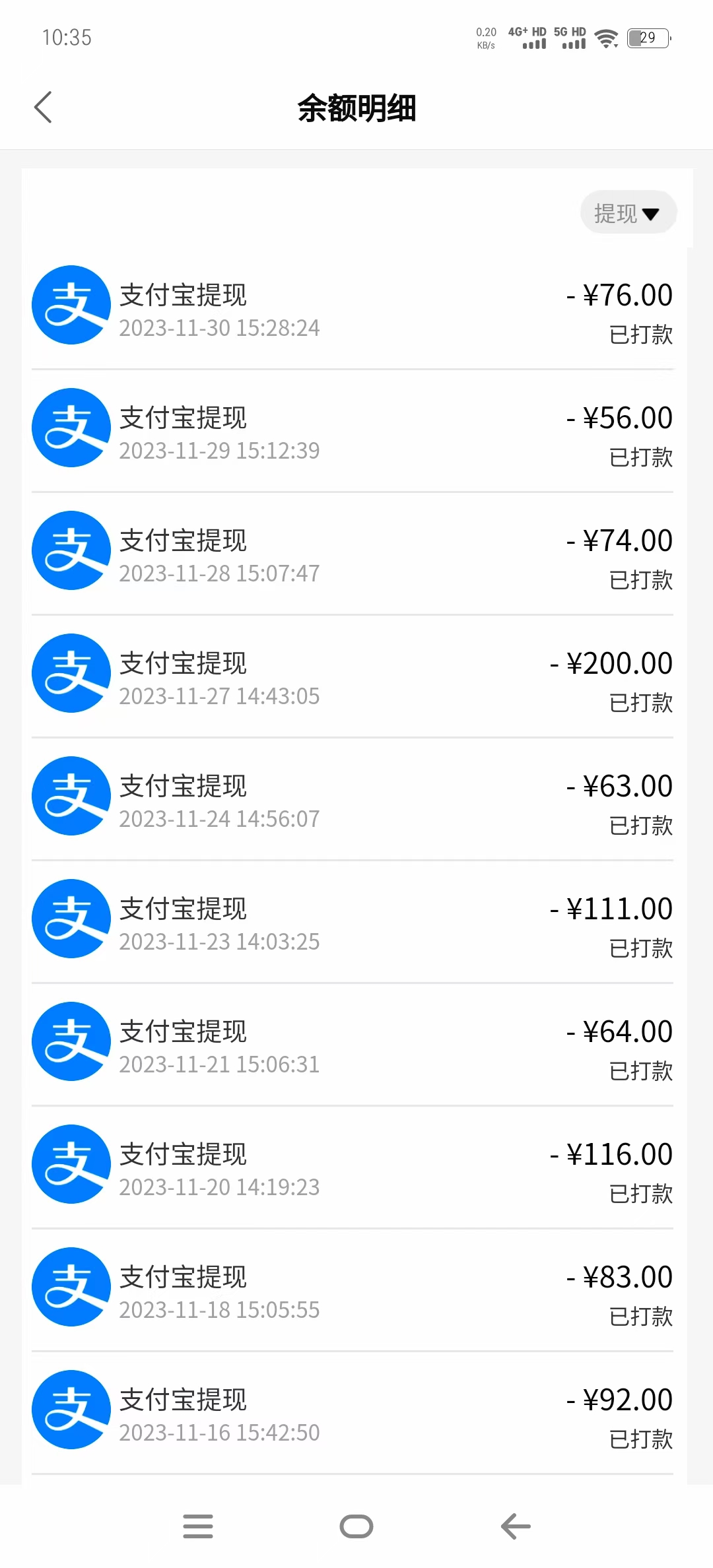Screen dimensions: 713x1568
Task: Open the ¥56.00 withdrawal from 2023-11-29
Action: [x=353, y=431]
